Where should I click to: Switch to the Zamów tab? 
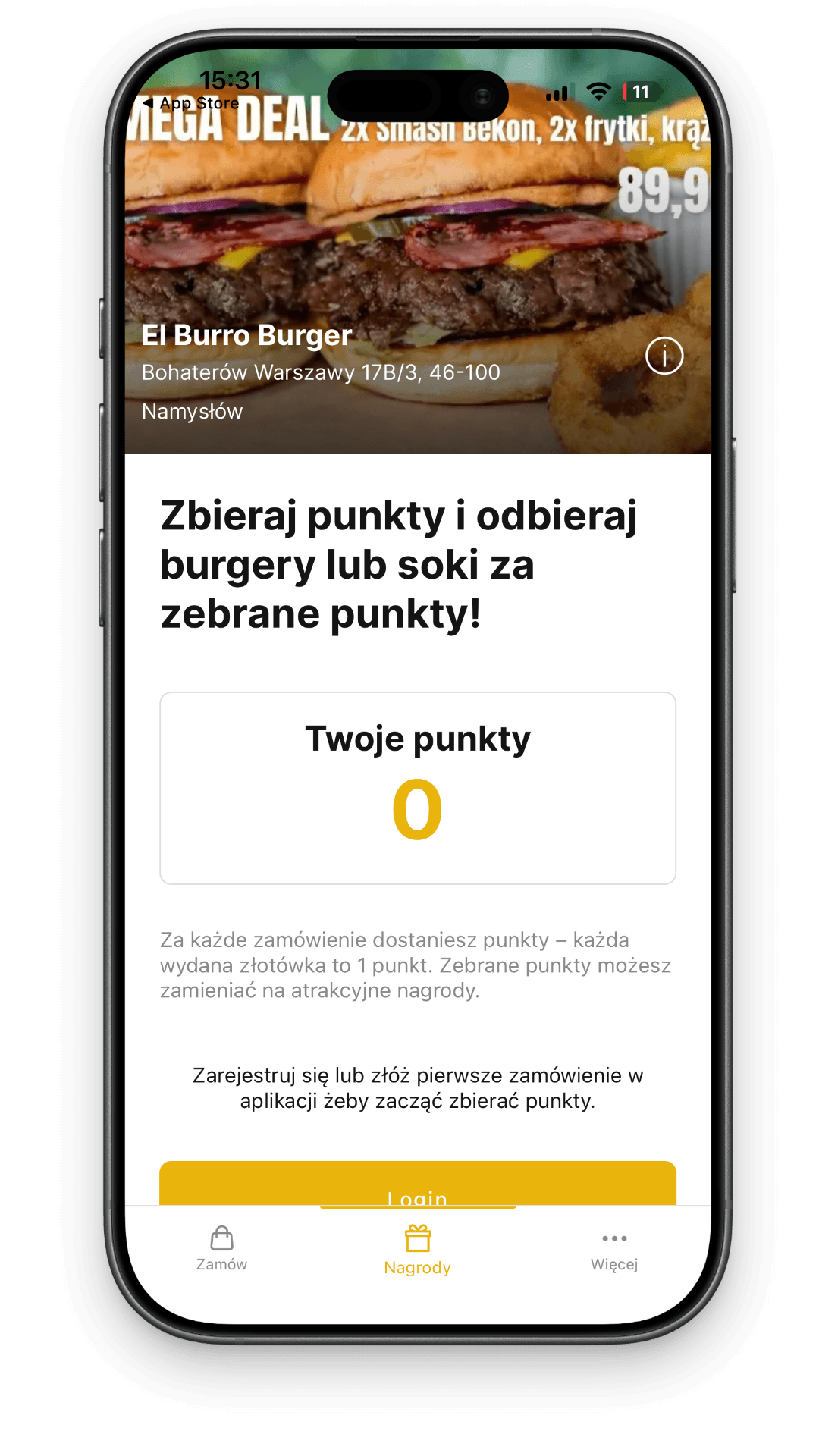pyautogui.click(x=221, y=1248)
